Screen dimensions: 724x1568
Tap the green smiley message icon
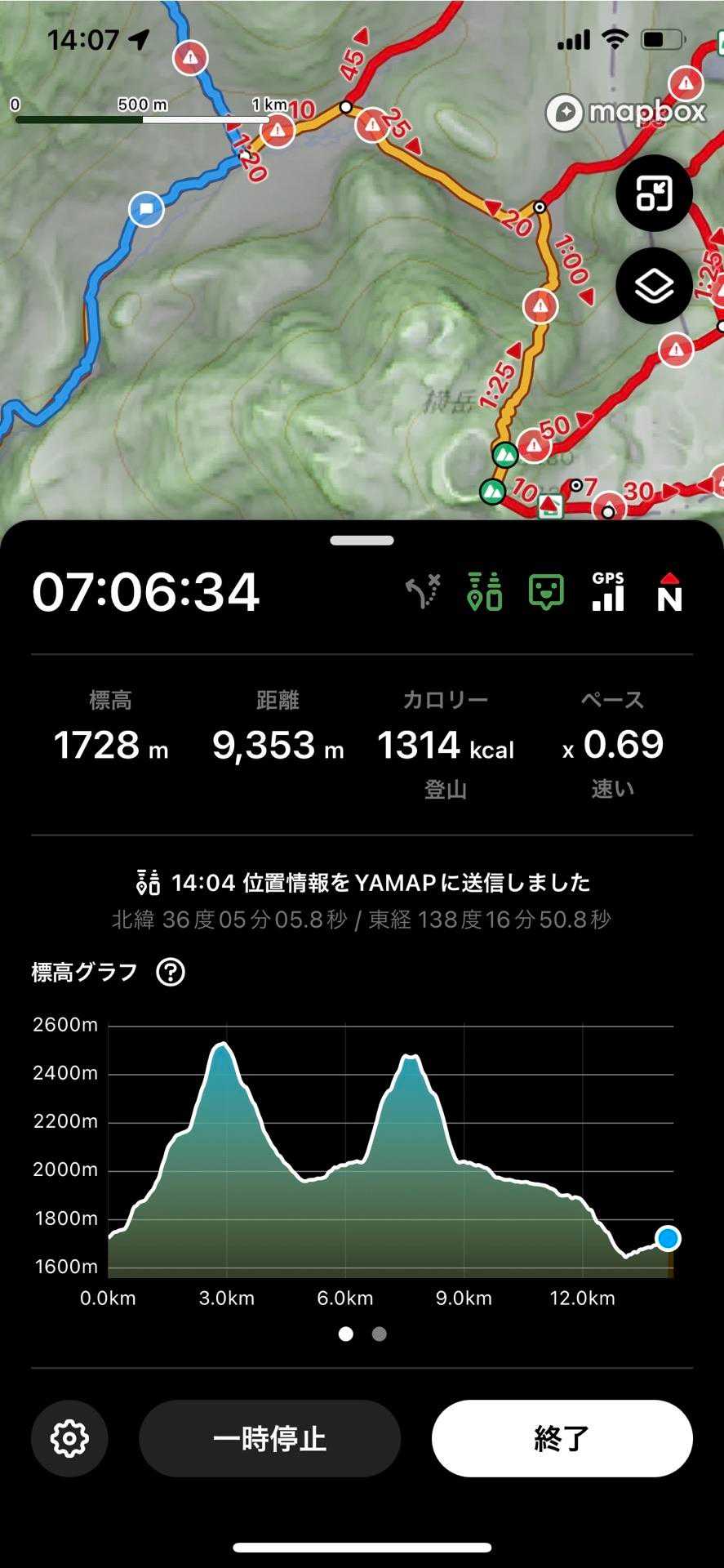(546, 592)
